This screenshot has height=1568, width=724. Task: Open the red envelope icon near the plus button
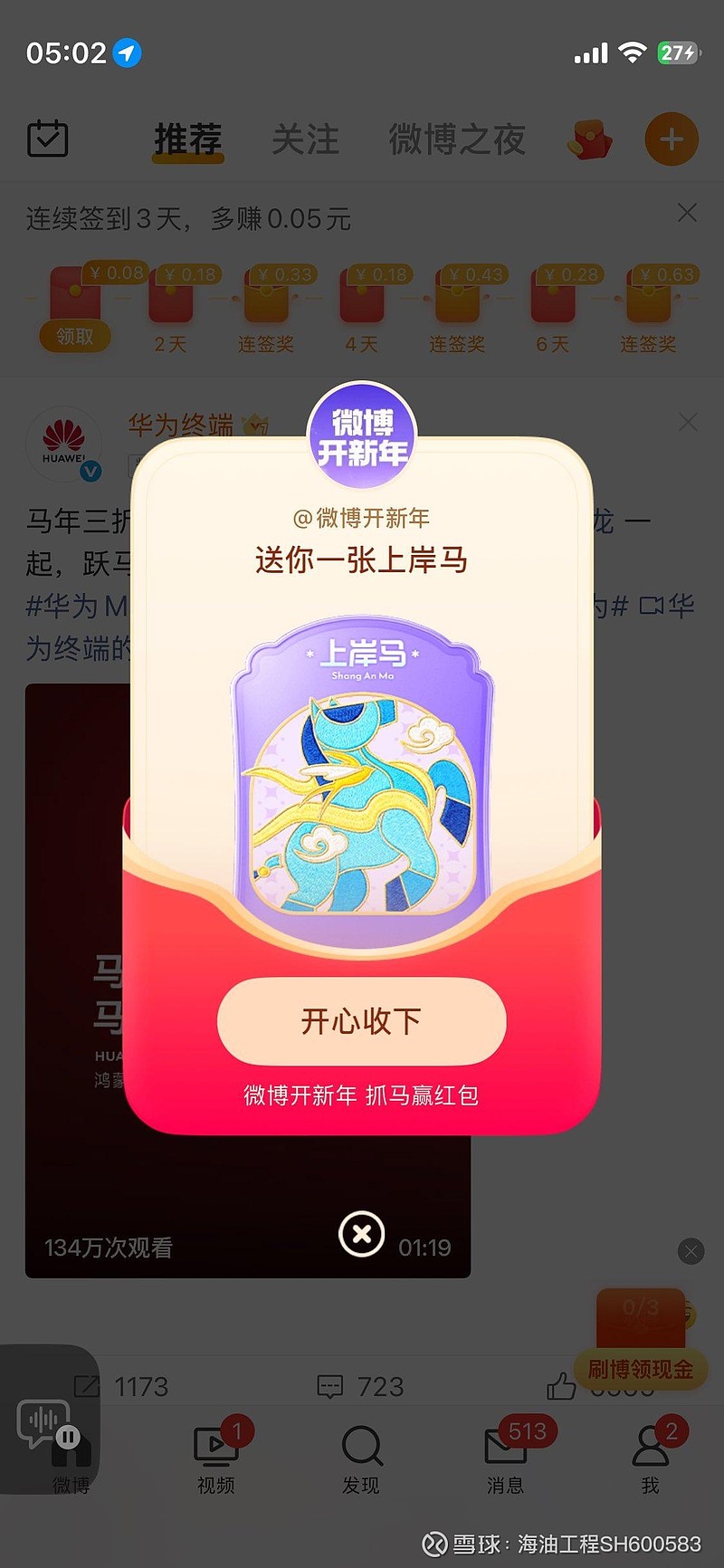591,139
